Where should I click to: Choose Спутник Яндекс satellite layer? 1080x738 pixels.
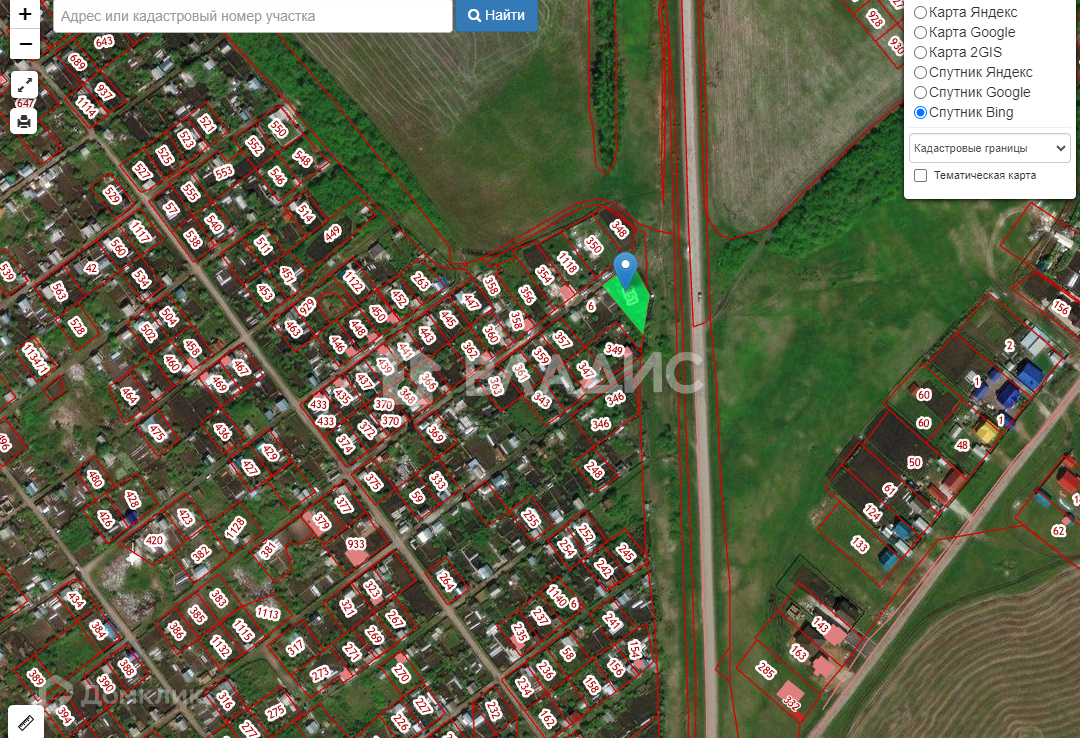point(920,73)
